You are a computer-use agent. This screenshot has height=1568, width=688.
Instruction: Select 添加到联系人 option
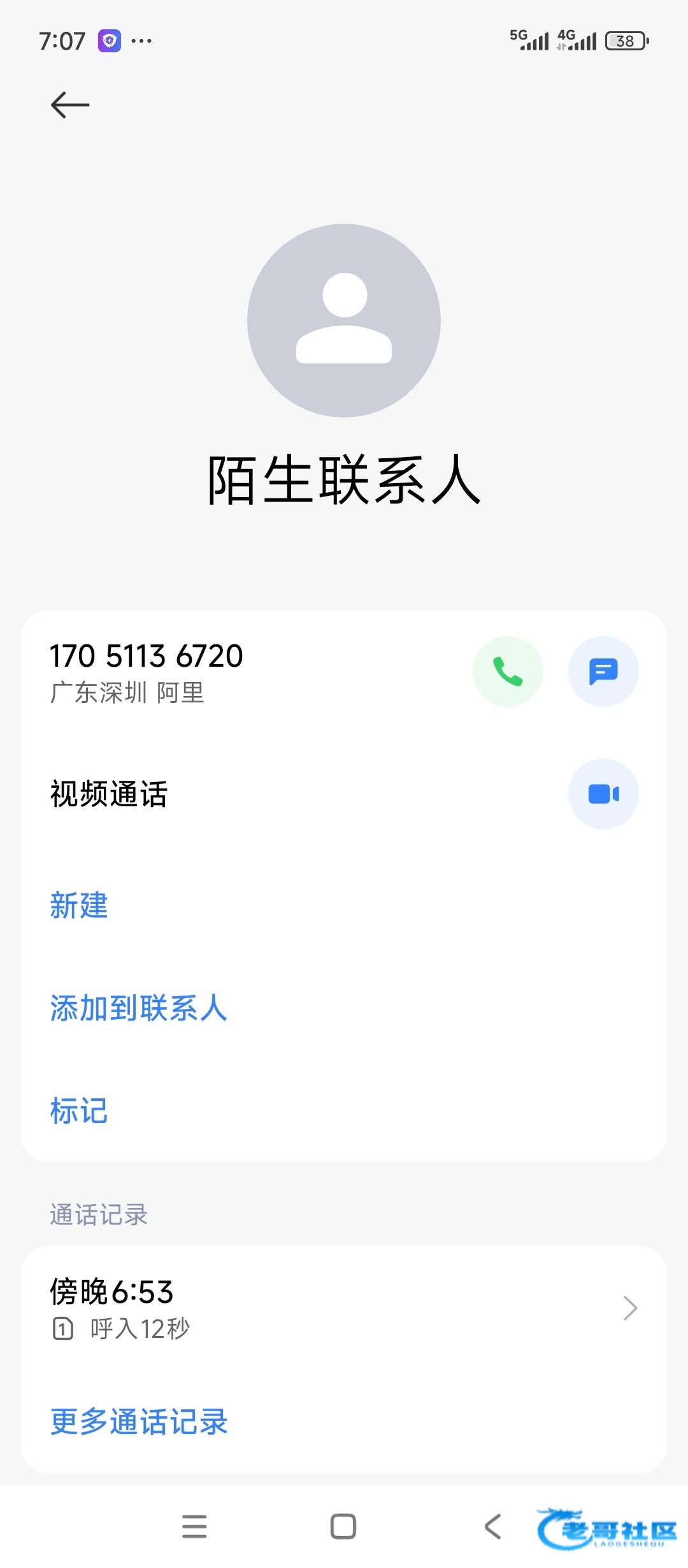pyautogui.click(x=138, y=1008)
